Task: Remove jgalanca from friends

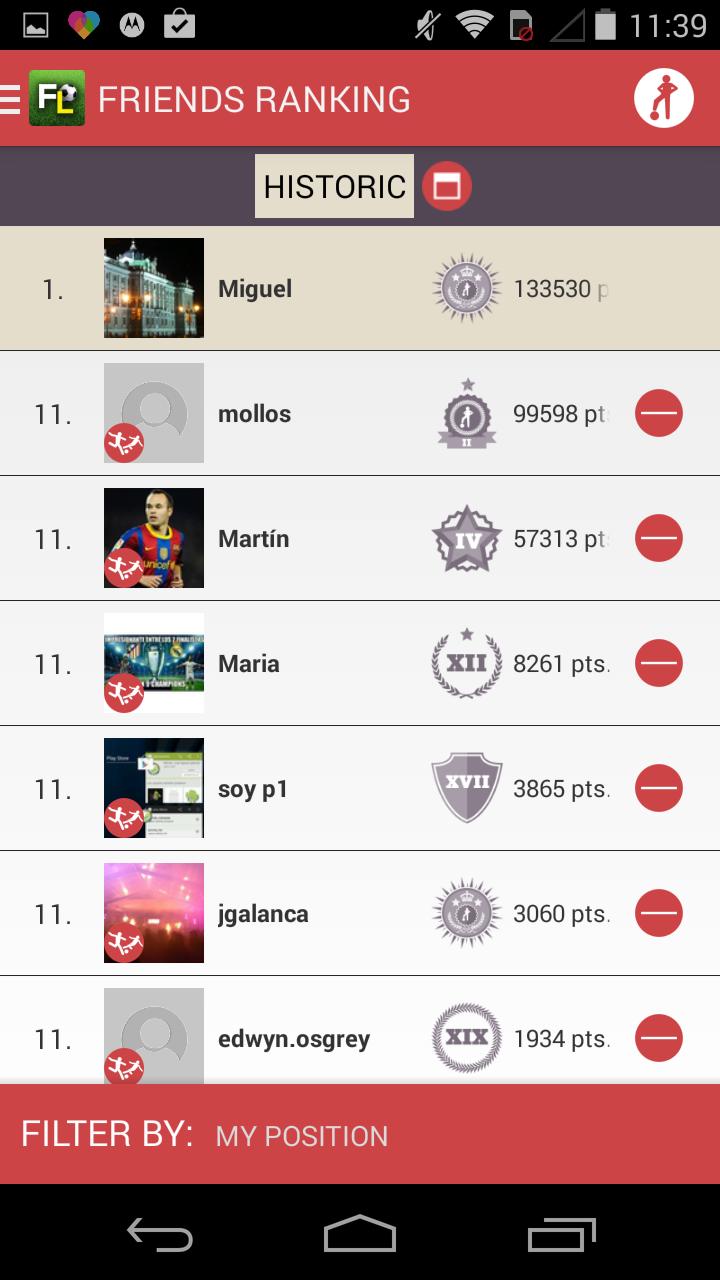Action: [659, 913]
